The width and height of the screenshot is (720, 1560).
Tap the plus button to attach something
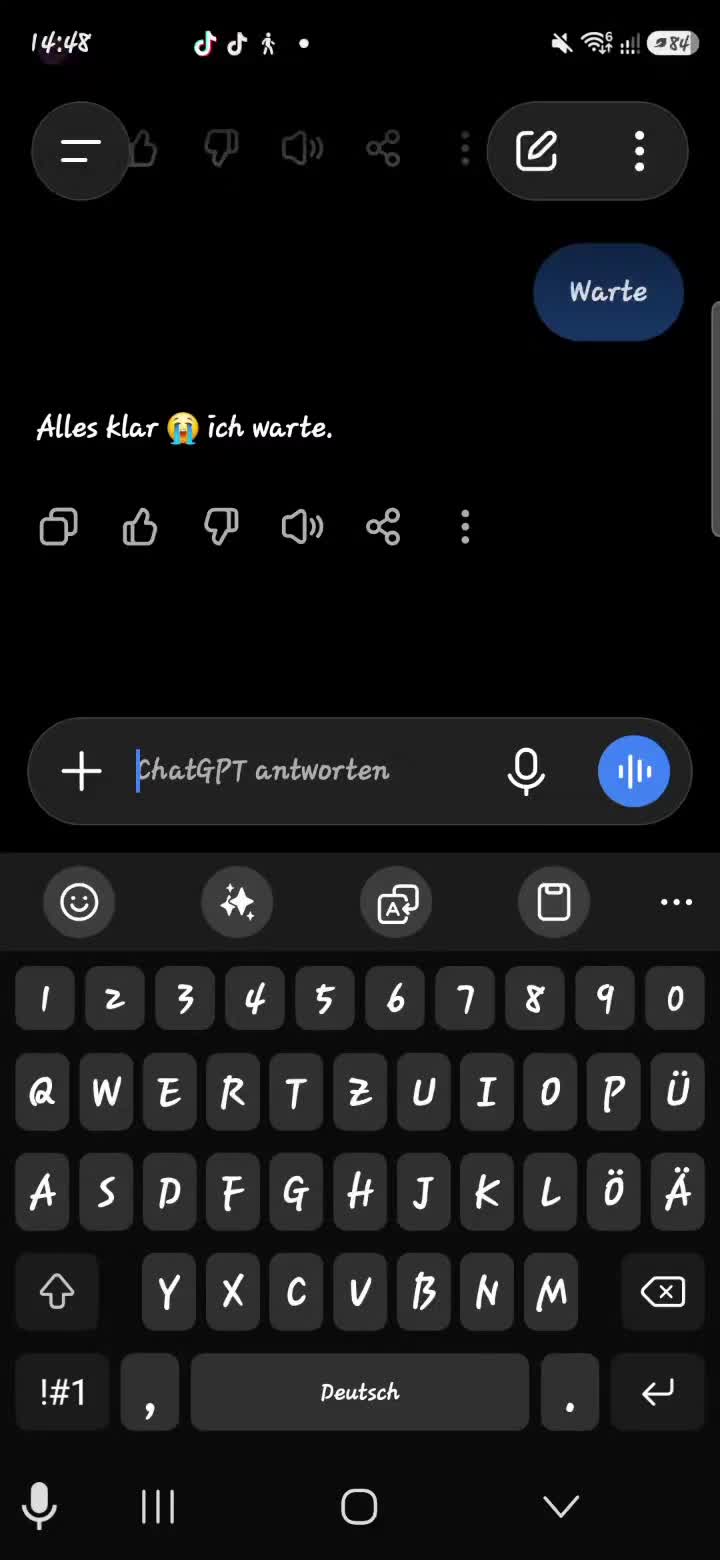[x=82, y=771]
